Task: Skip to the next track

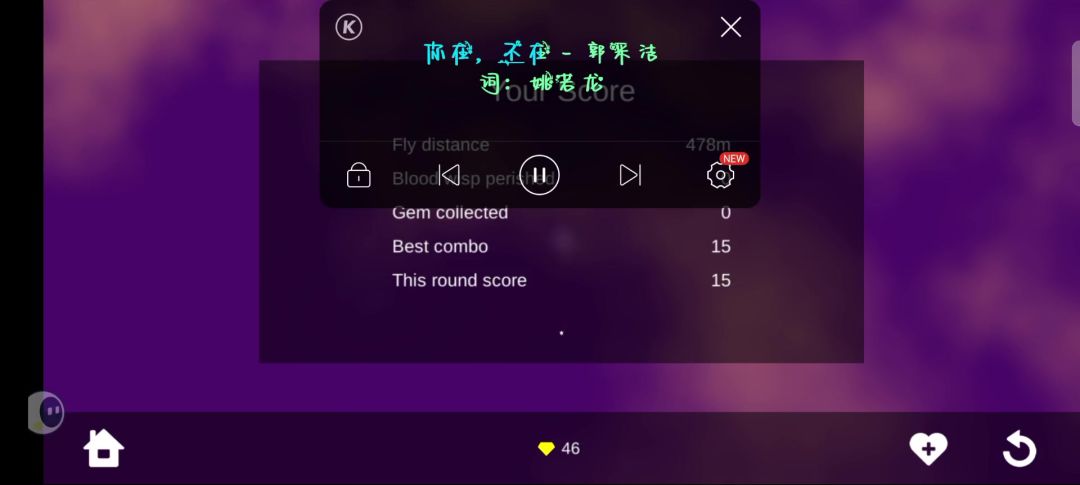Action: click(630, 175)
